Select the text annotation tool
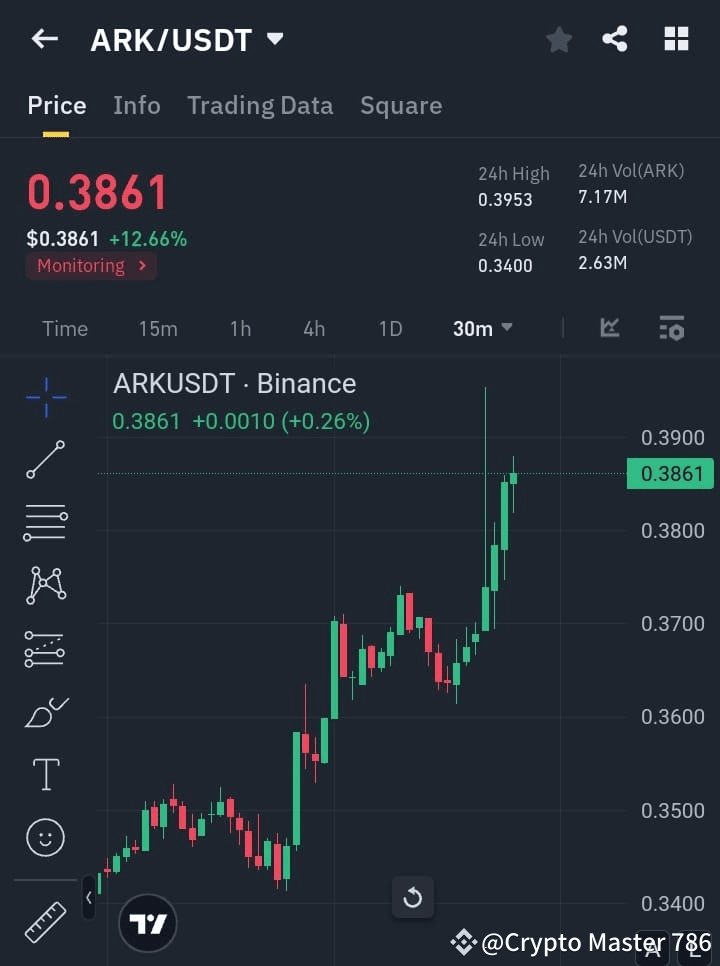 [x=45, y=774]
